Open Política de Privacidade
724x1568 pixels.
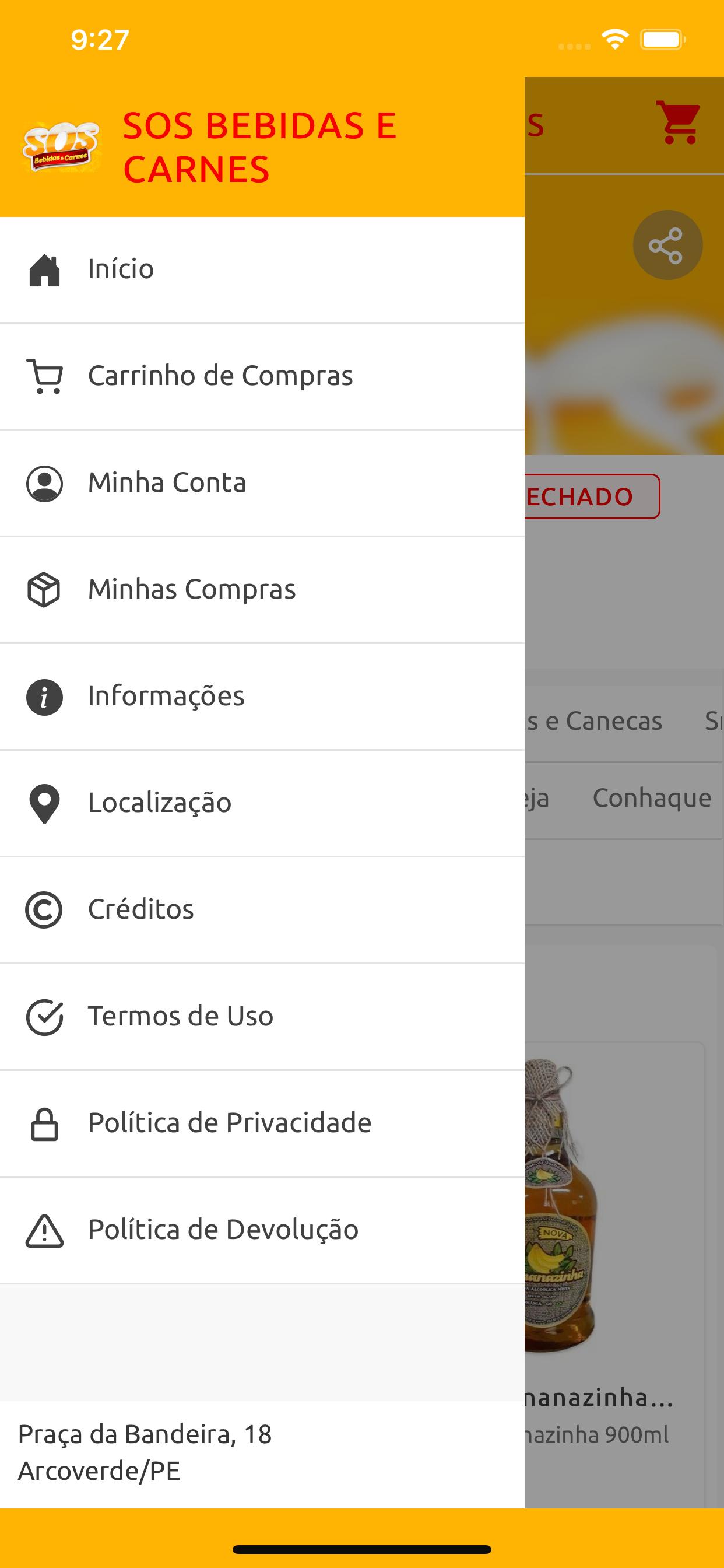pyautogui.click(x=262, y=1124)
